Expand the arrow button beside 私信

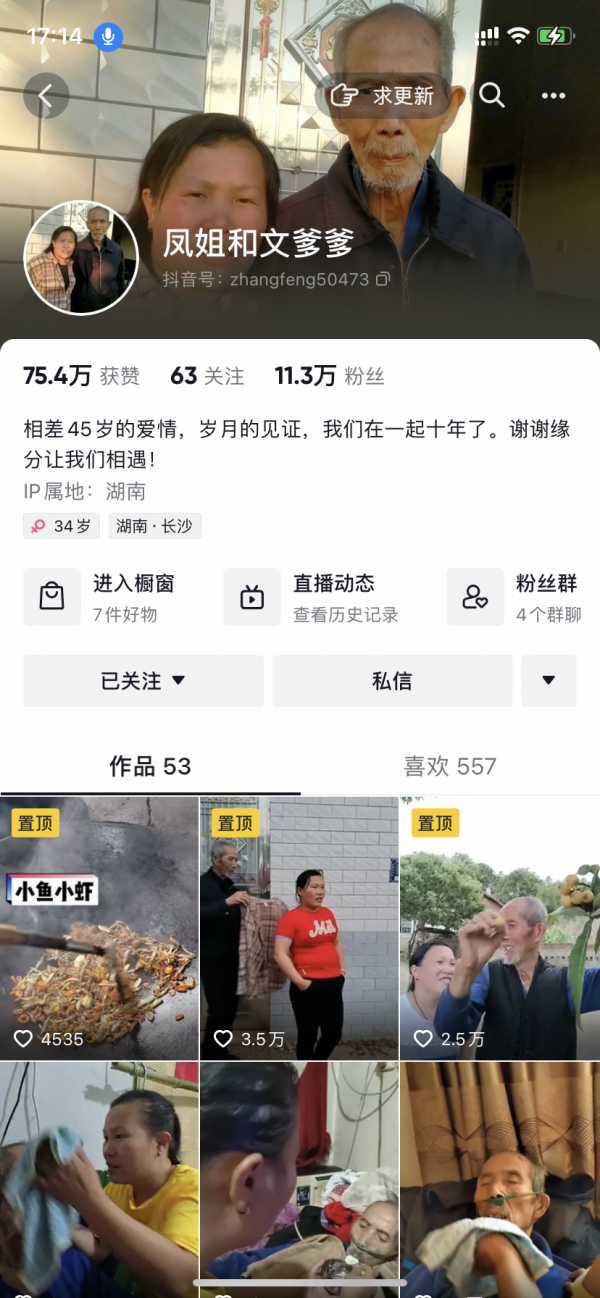549,681
